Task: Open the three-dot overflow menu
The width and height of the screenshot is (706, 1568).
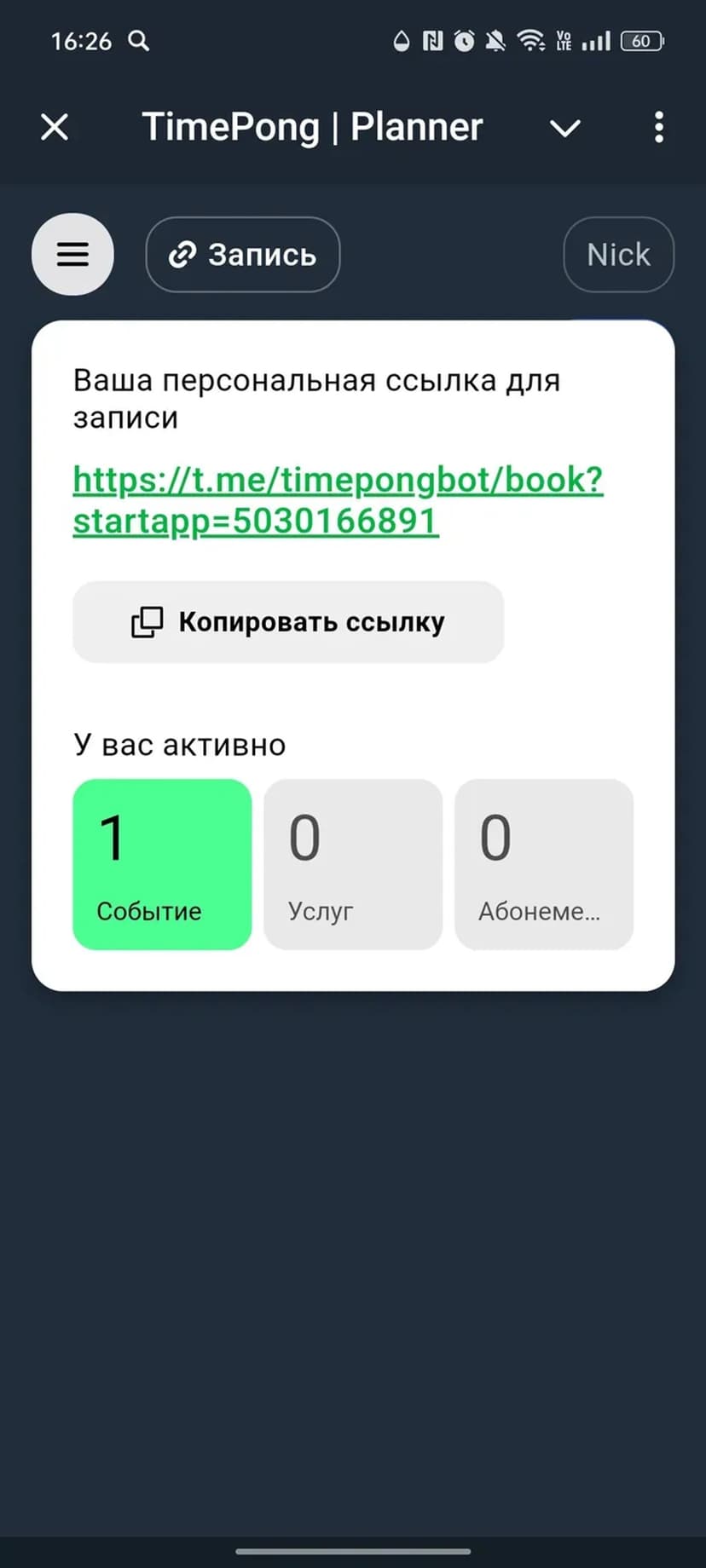Action: (x=658, y=128)
